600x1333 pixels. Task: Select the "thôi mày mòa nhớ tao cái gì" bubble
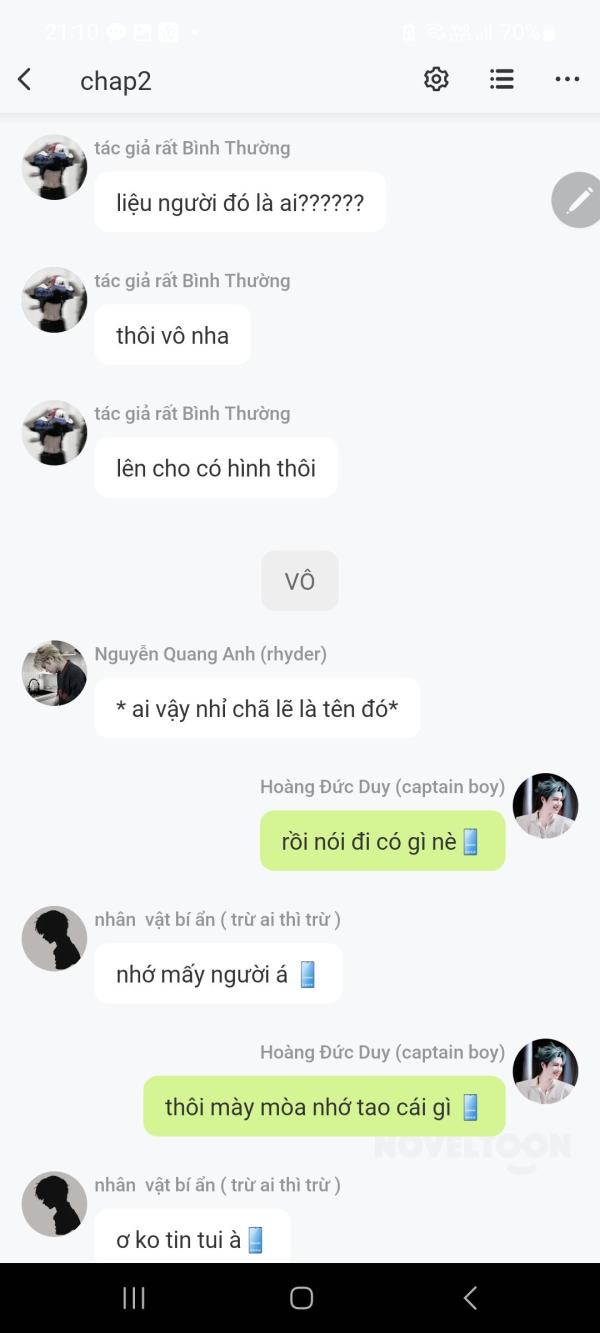(x=324, y=1106)
